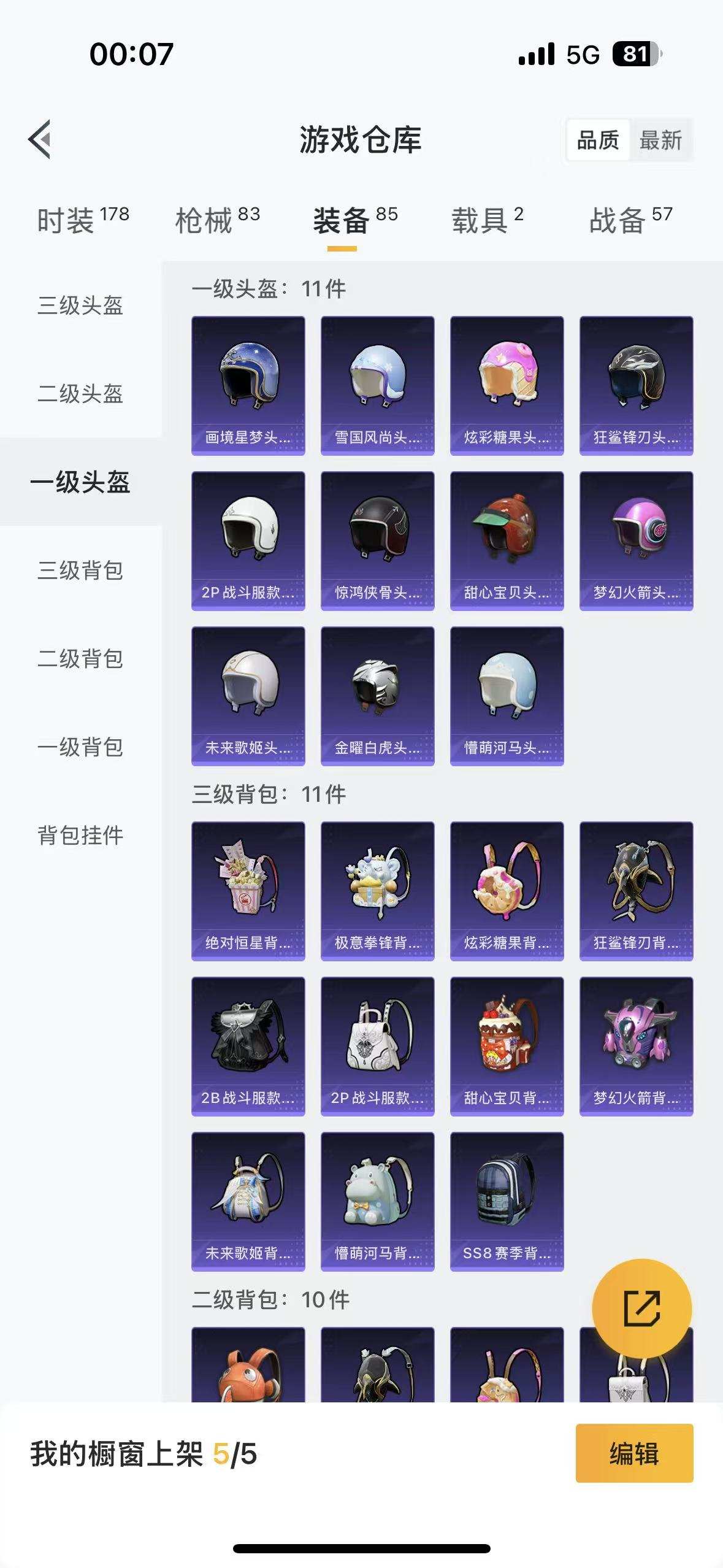Tap the orange share floating button
Viewport: 723px width, 1568px height.
point(641,1308)
